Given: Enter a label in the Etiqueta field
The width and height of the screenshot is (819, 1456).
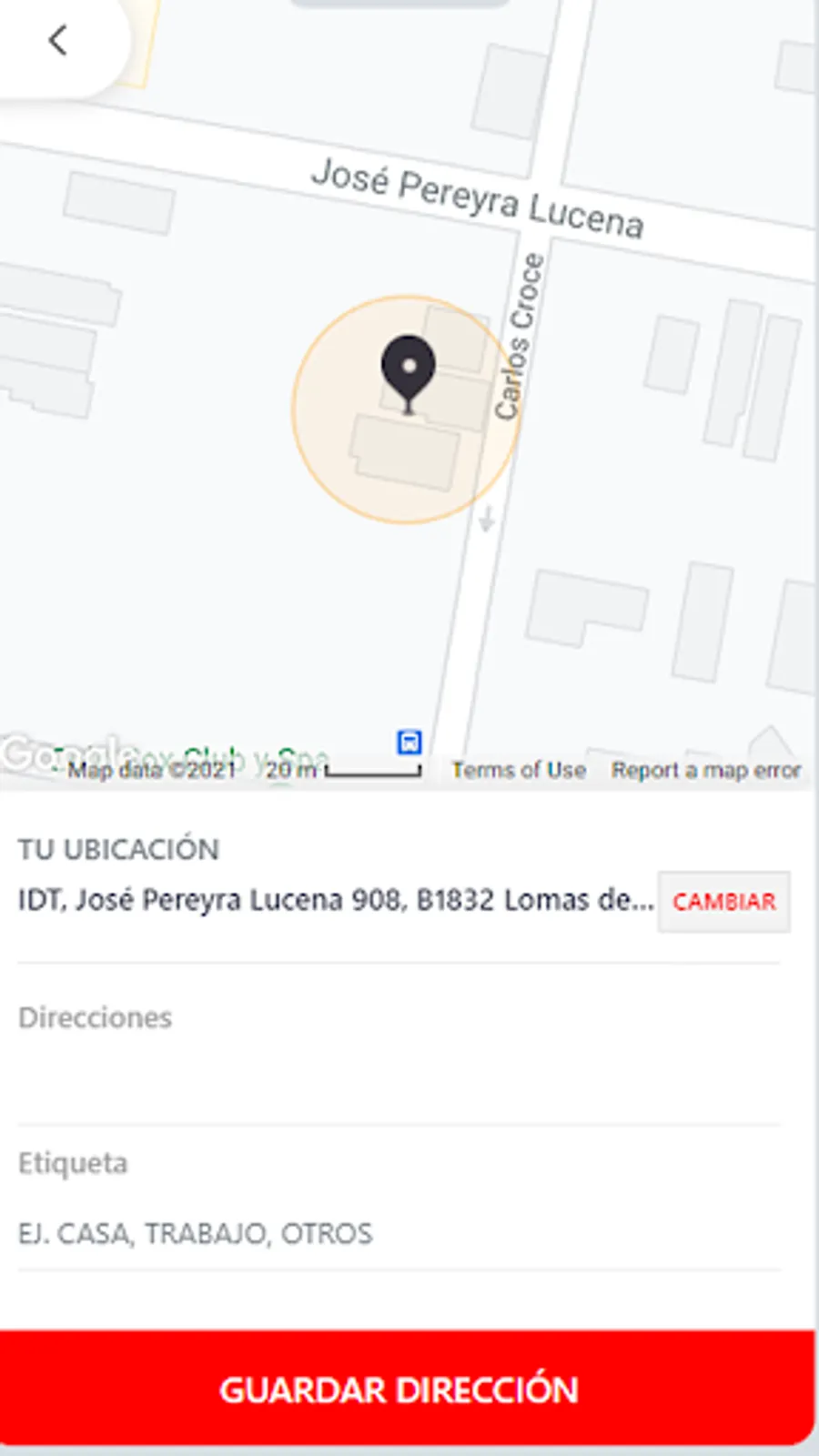Looking at the screenshot, I should [399, 1233].
